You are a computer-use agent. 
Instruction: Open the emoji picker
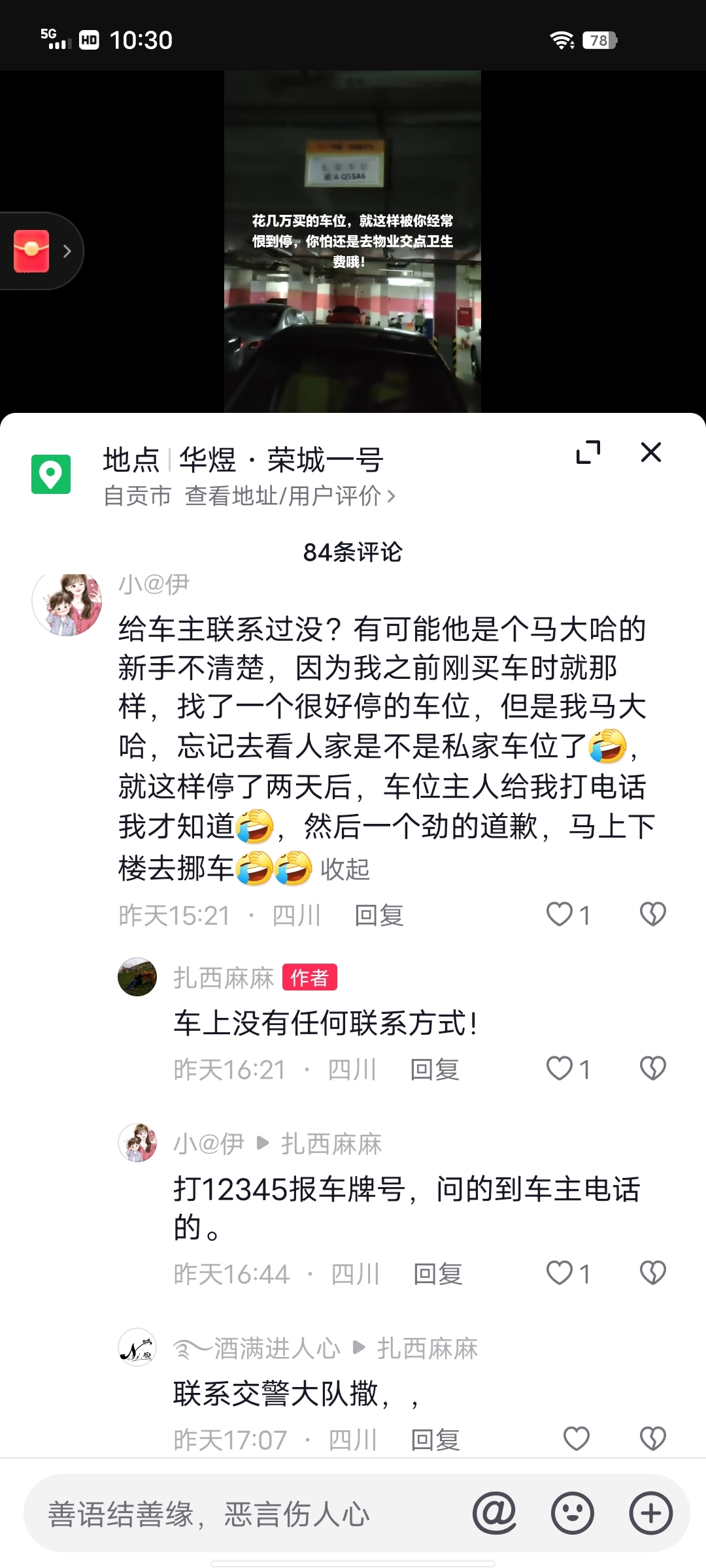coord(573,1513)
